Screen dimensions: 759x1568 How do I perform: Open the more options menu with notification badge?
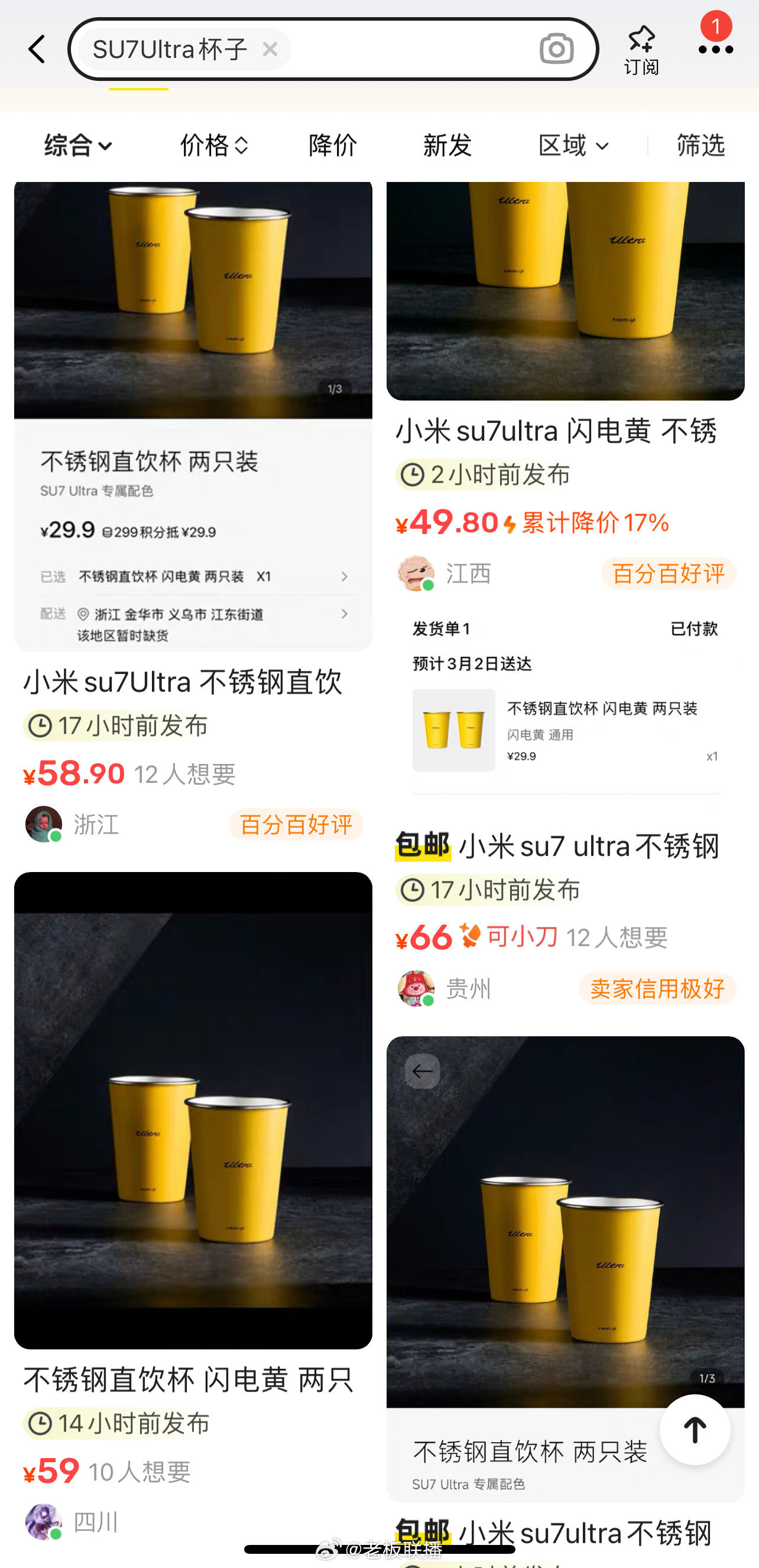pyautogui.click(x=716, y=48)
